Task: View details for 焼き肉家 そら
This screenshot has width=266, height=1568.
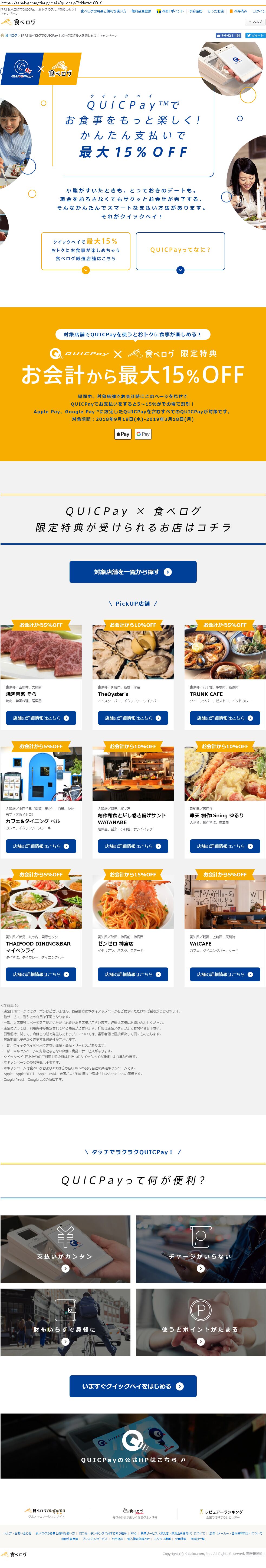Action: pyautogui.click(x=41, y=718)
